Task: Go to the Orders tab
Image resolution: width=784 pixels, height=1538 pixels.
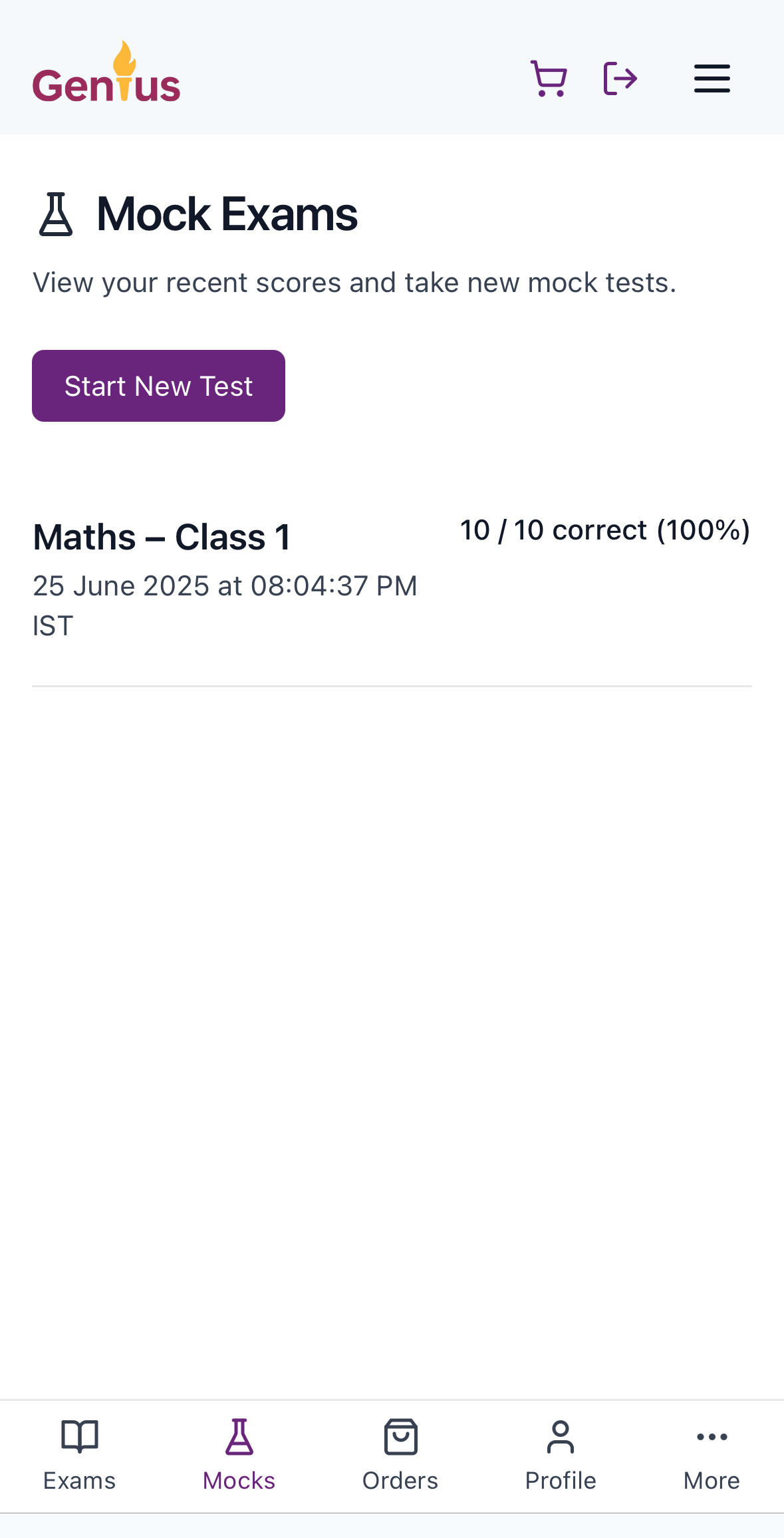Action: pos(400,1455)
